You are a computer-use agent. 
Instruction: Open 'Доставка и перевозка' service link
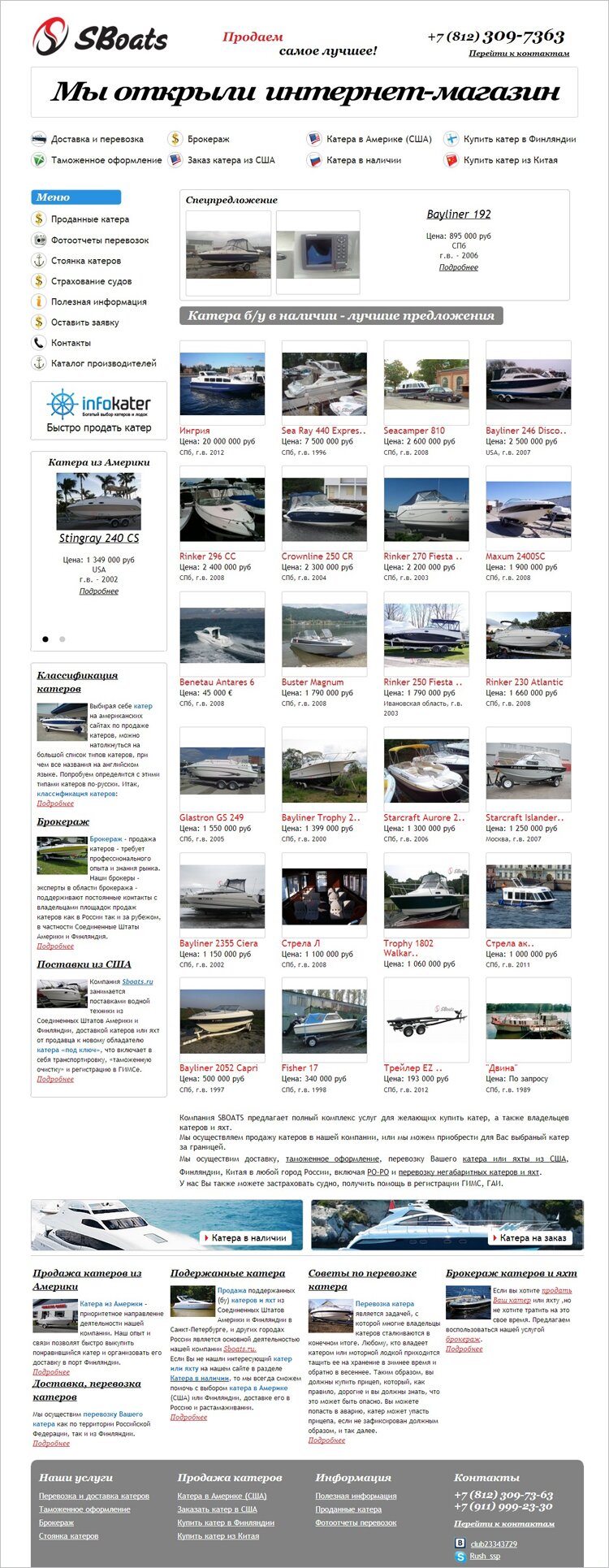(97, 139)
